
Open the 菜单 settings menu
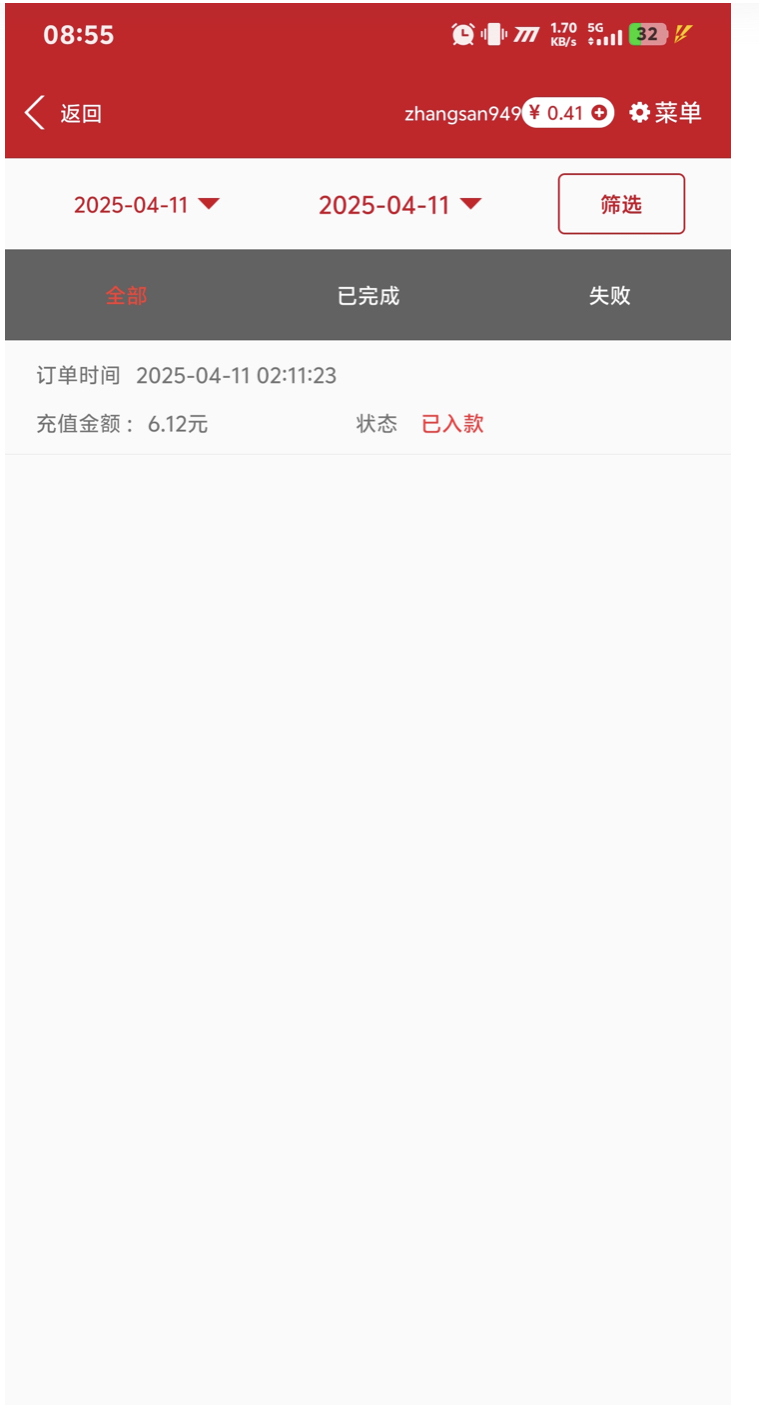666,113
